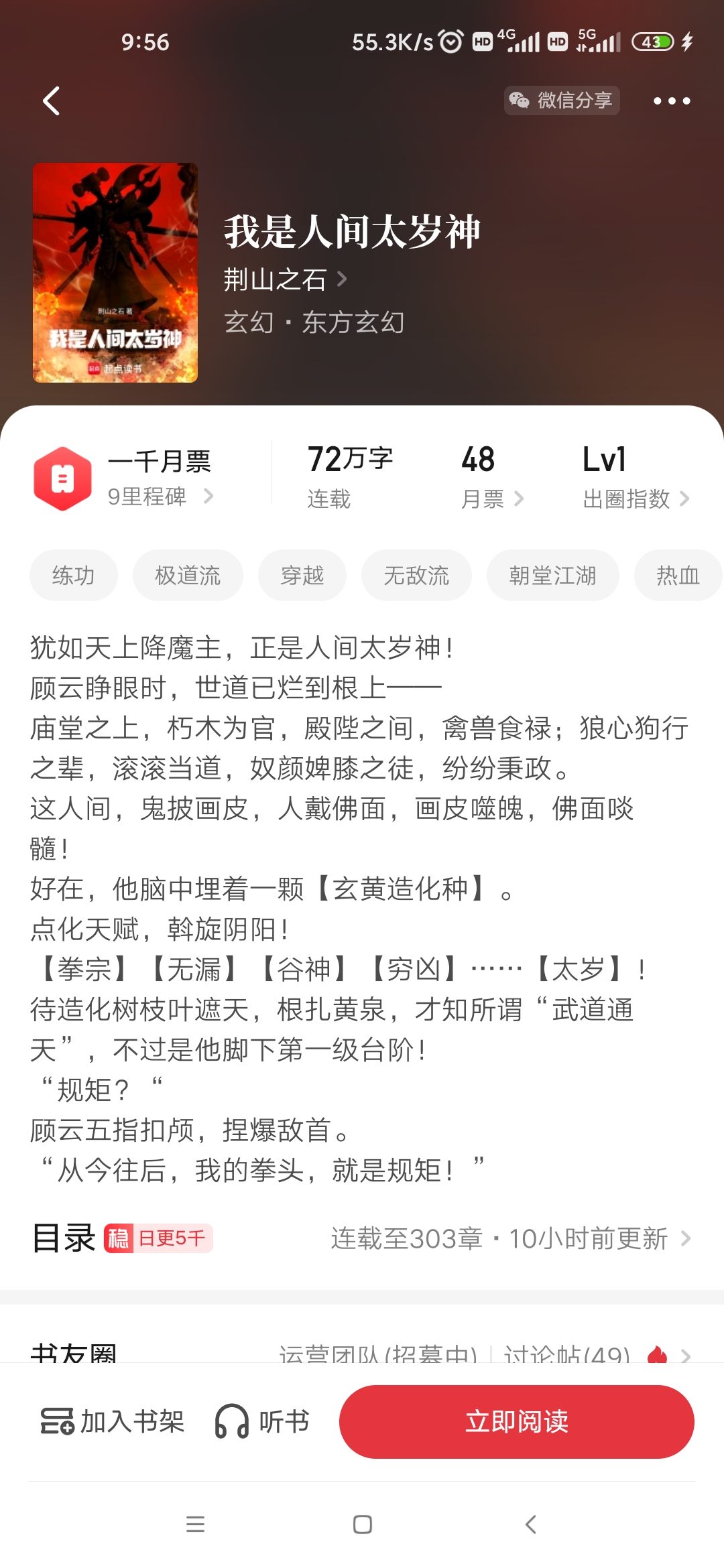724x1568 pixels.
Task: Open the three-dot overflow menu
Action: coord(672,101)
